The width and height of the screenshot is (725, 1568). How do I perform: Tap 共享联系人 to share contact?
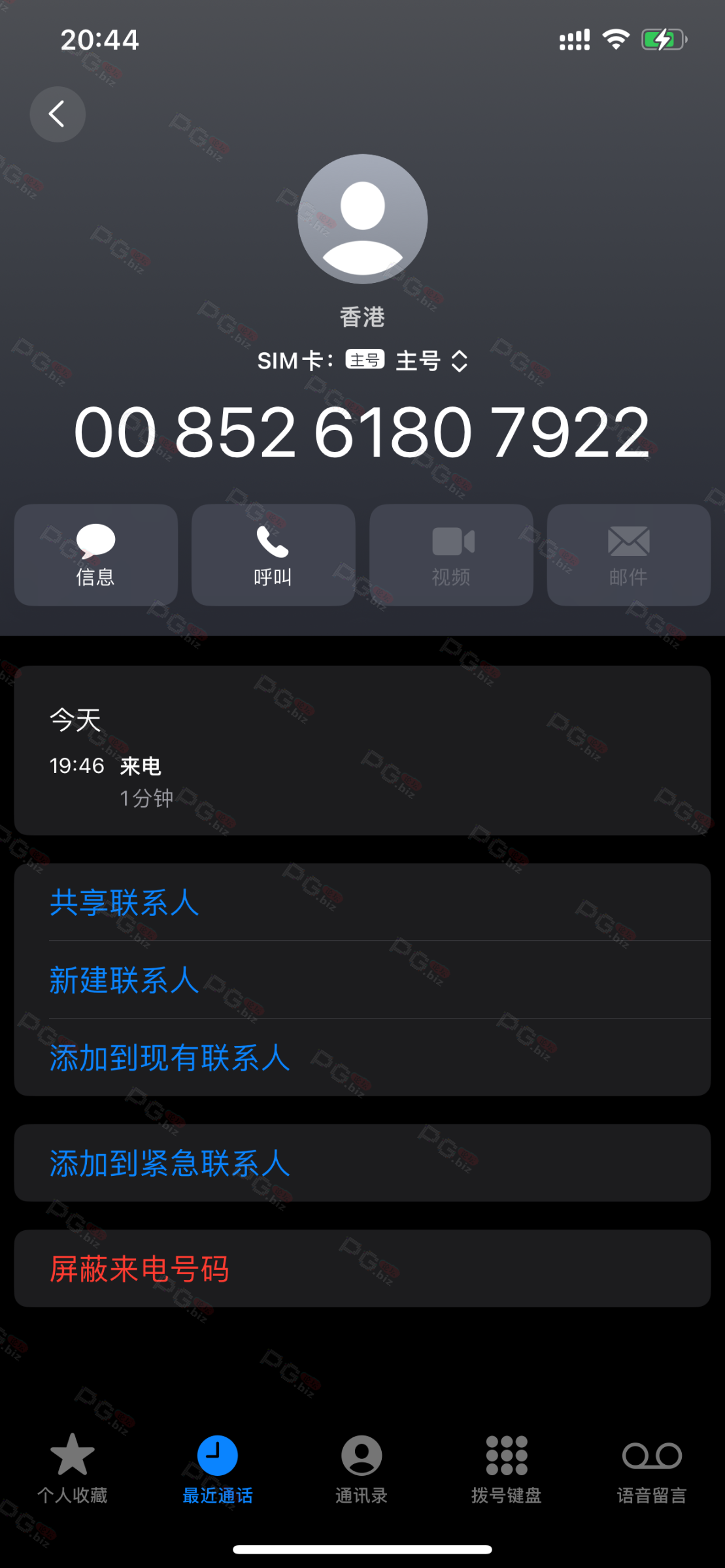(x=124, y=904)
